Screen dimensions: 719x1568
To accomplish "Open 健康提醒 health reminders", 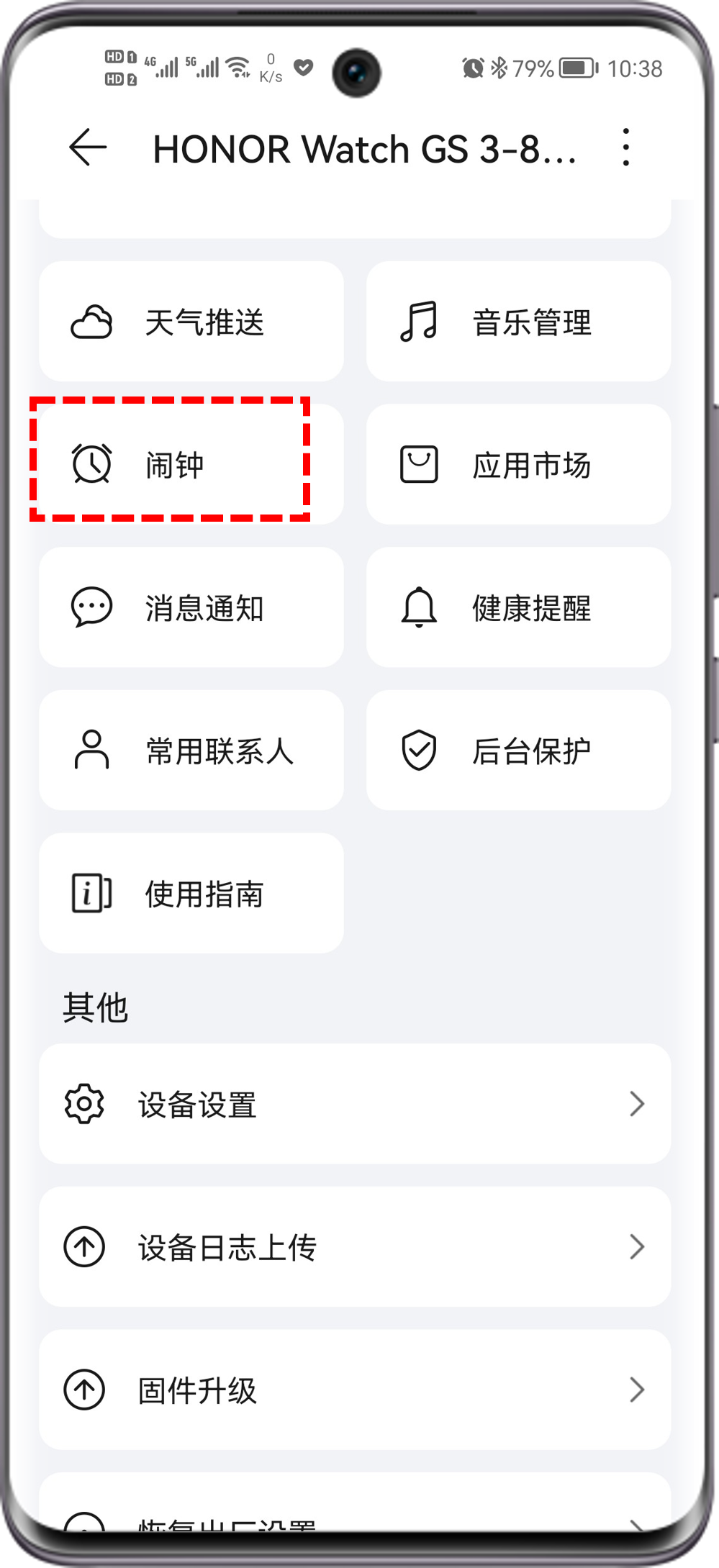I will pos(518,607).
